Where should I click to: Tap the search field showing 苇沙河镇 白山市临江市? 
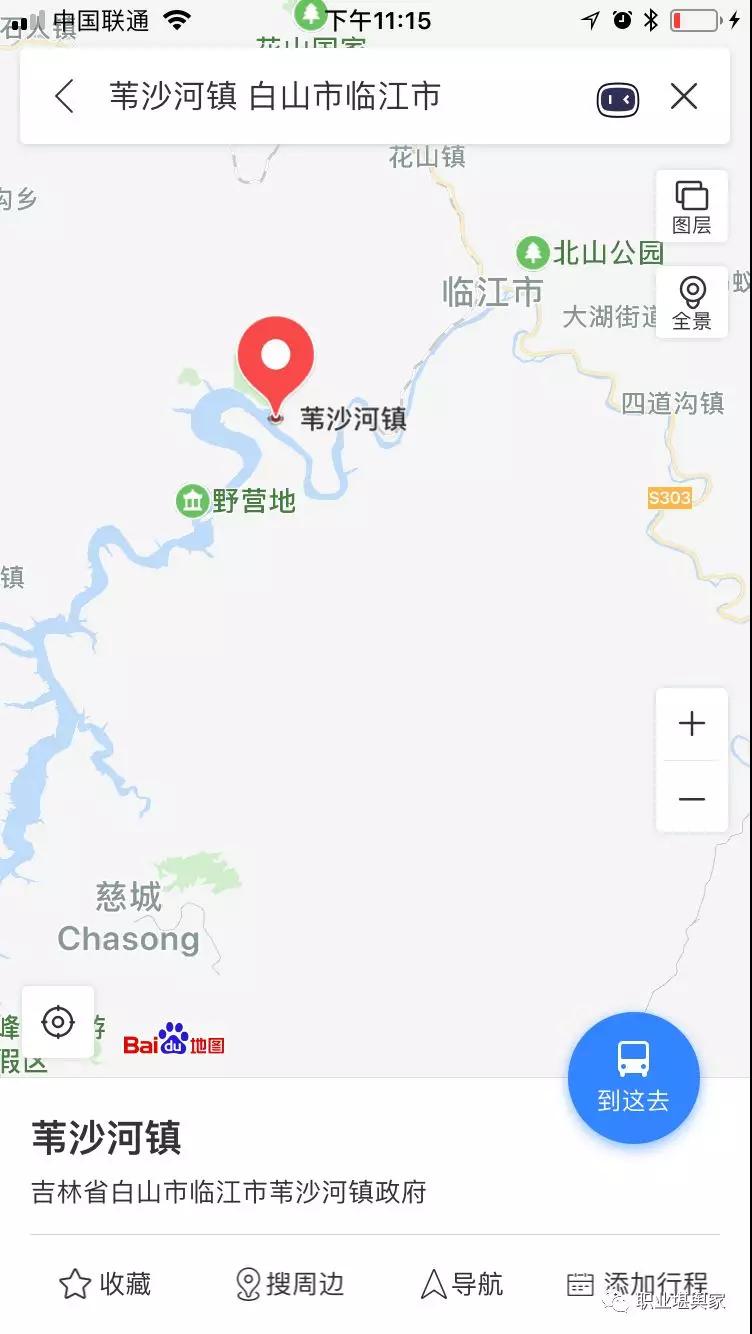click(x=275, y=97)
